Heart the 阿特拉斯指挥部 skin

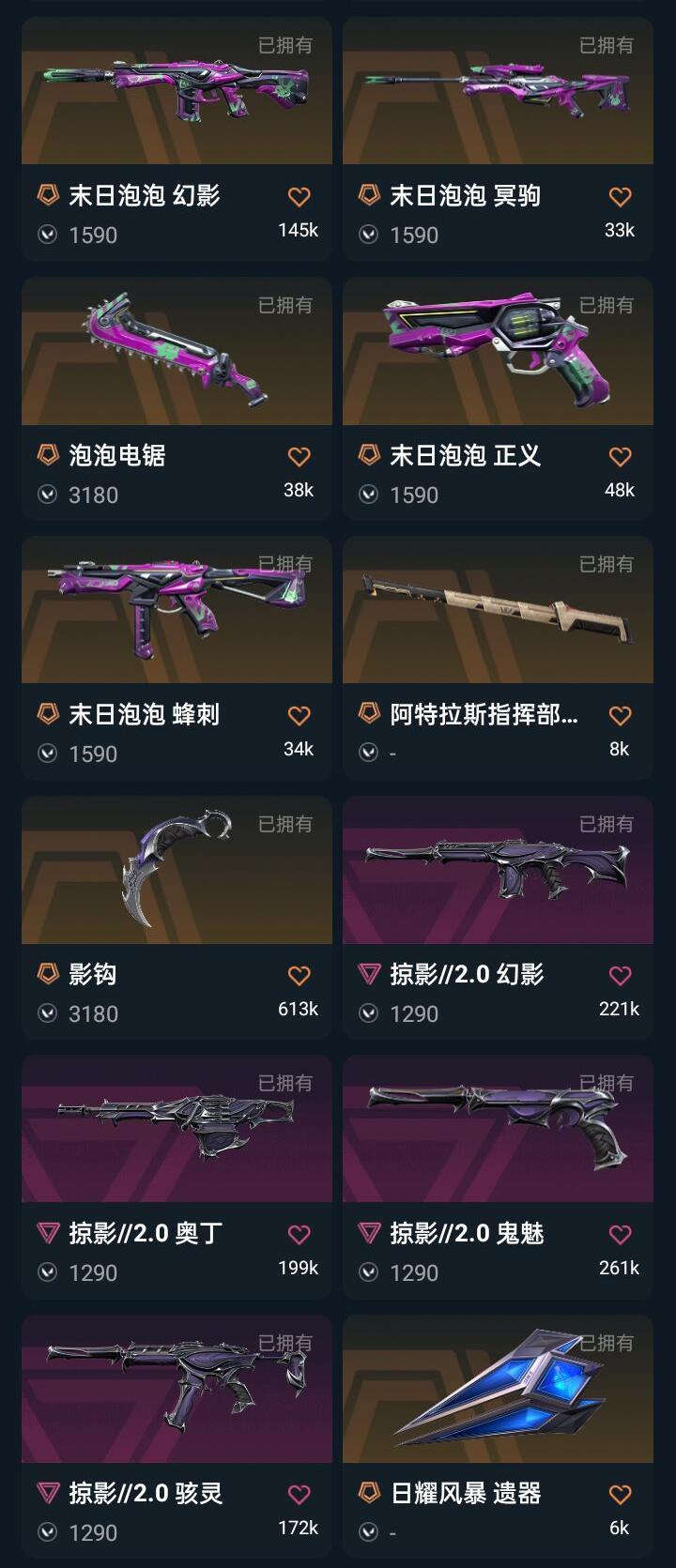(620, 716)
